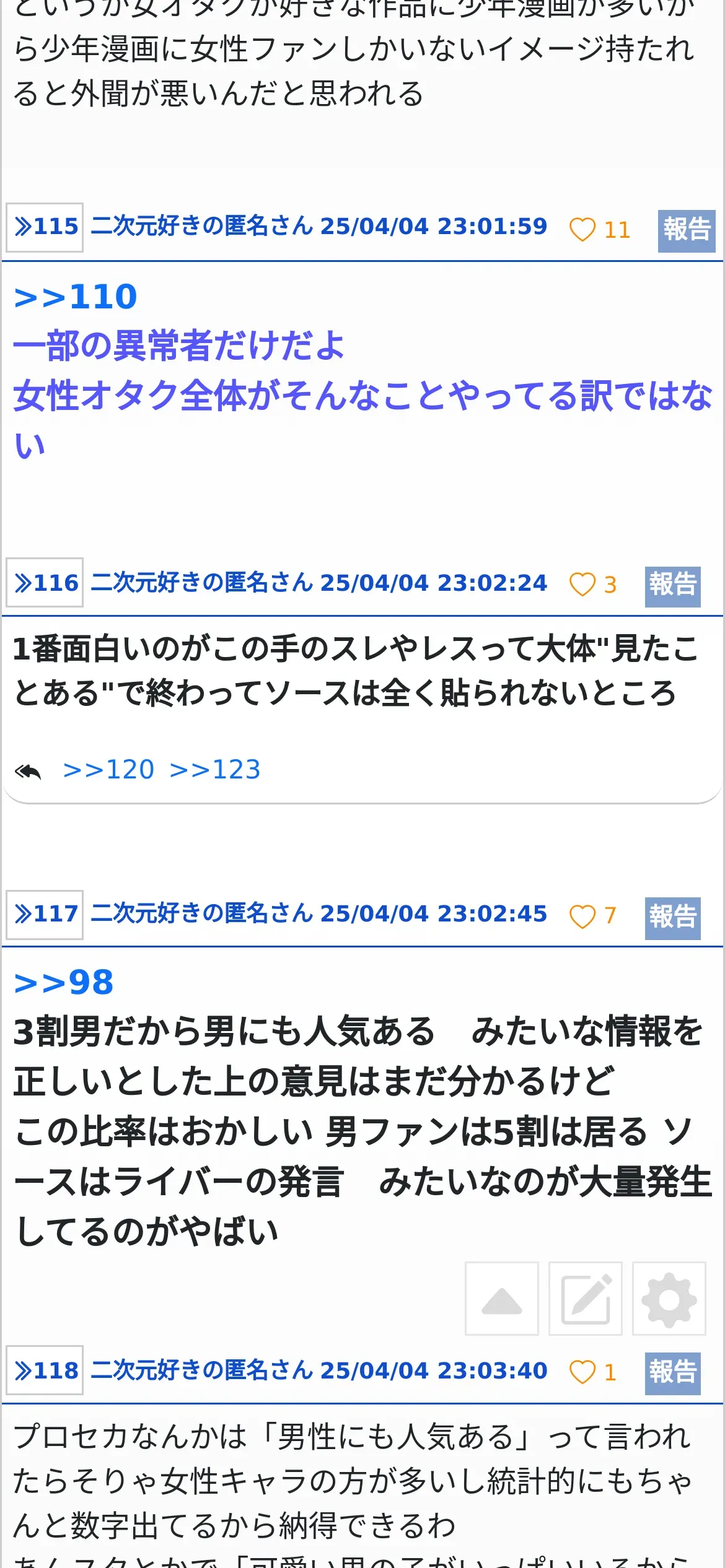Open the >>110 quoted reply link
The width and height of the screenshot is (725, 1568).
pyautogui.click(x=75, y=297)
